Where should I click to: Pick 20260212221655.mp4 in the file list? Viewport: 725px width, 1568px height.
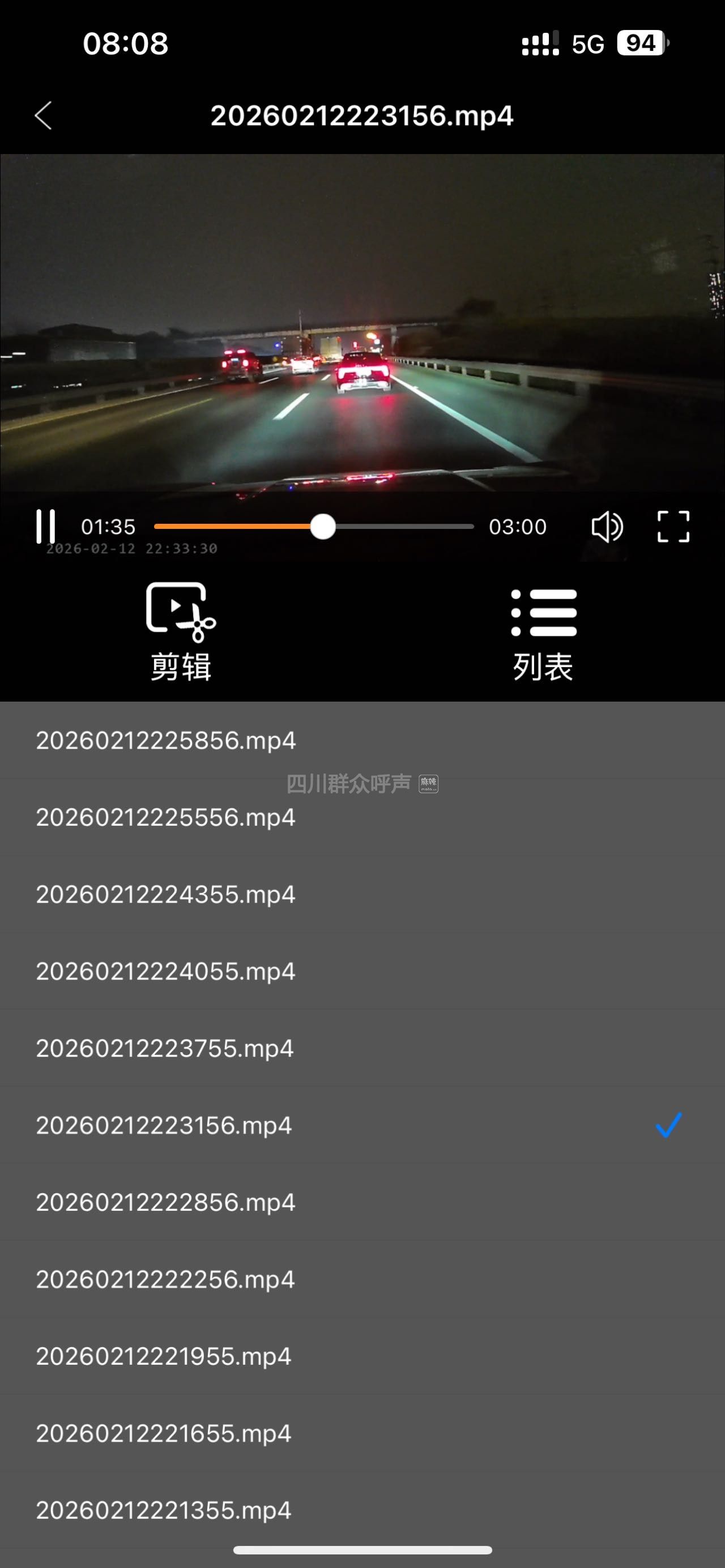point(164,1434)
